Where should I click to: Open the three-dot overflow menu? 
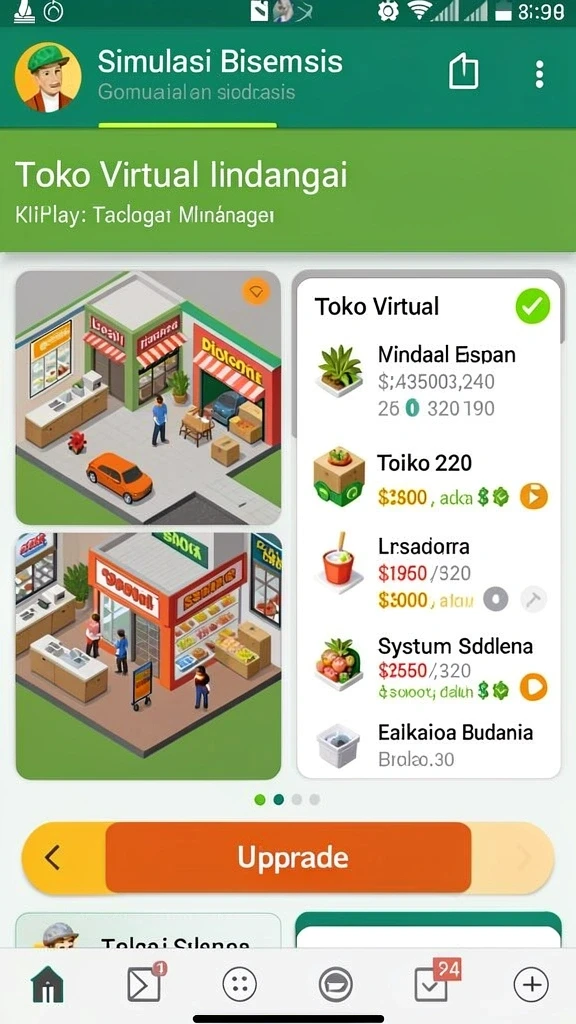tap(539, 74)
